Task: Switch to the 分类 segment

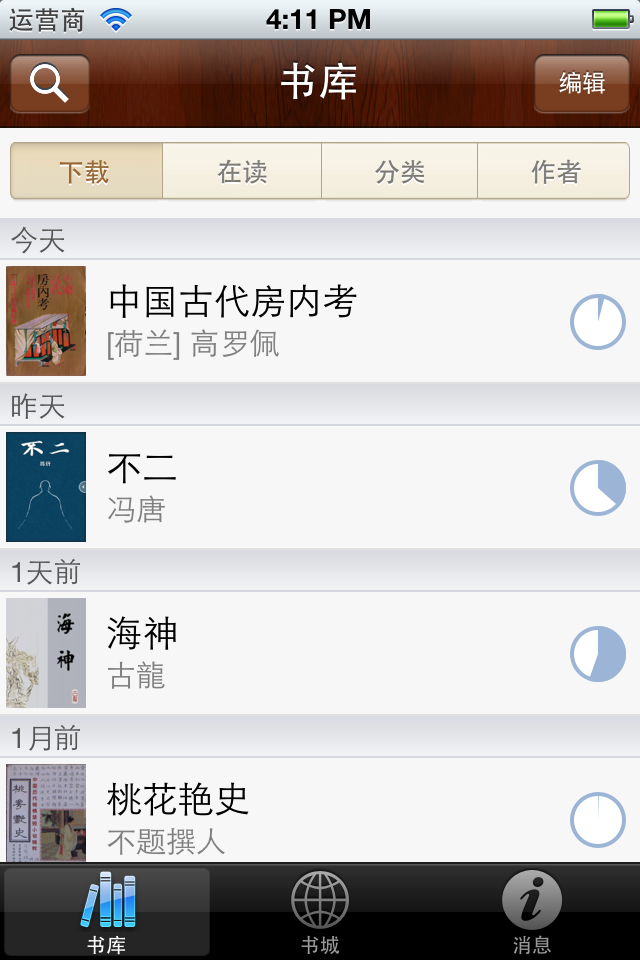Action: (x=400, y=172)
